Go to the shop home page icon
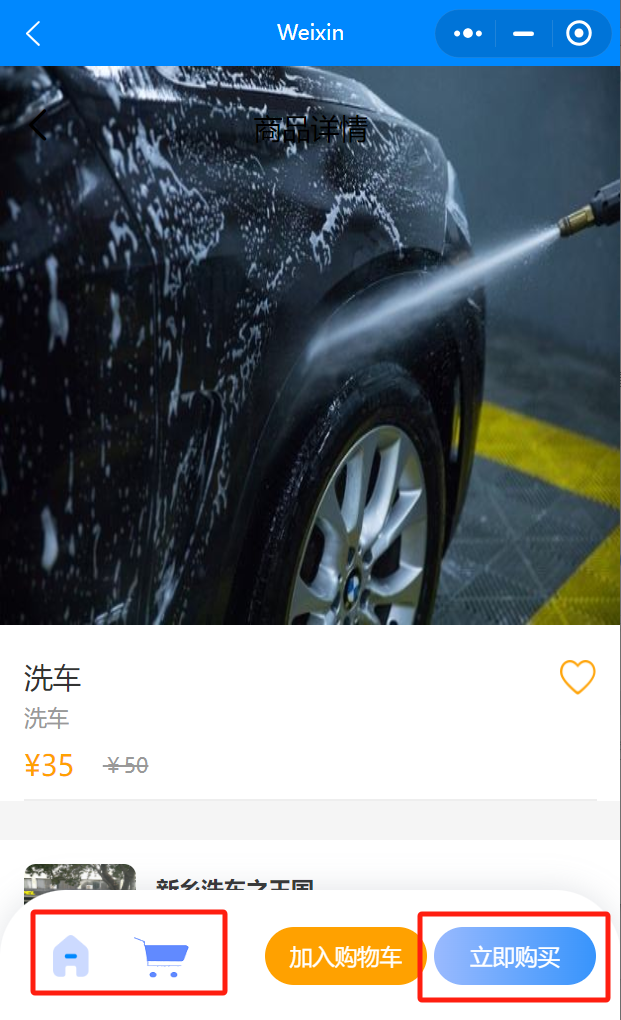The width and height of the screenshot is (621, 1020). (71, 956)
